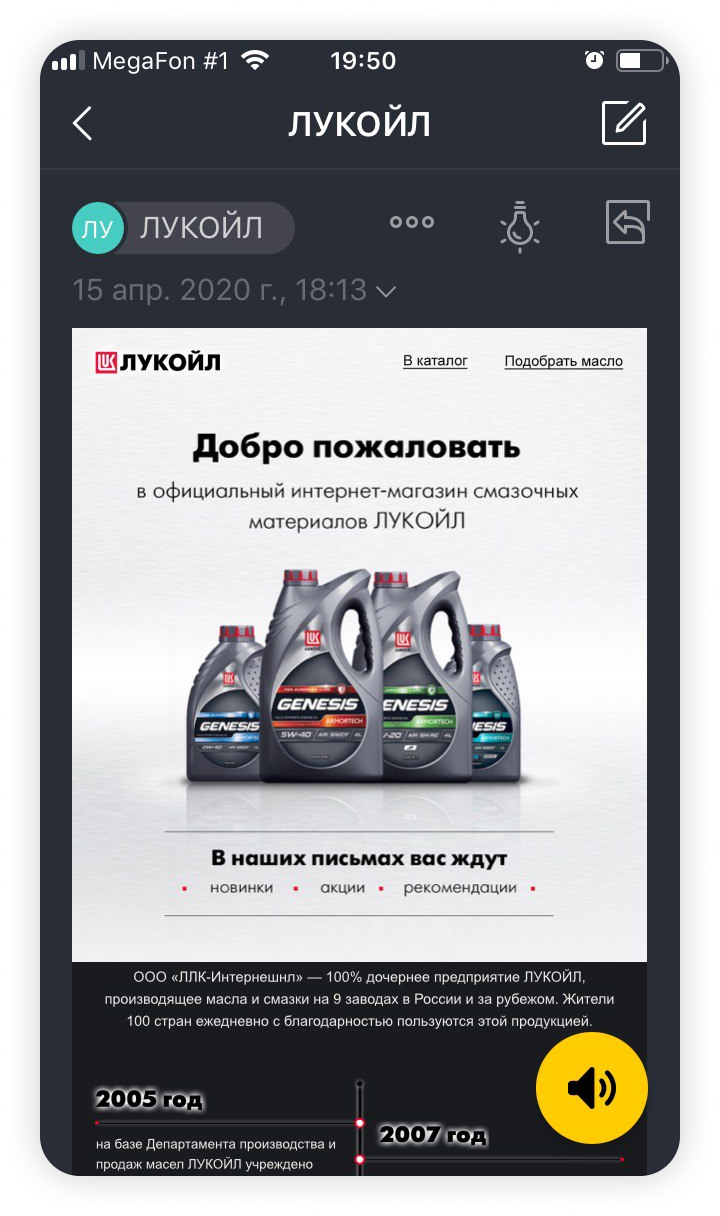Open the "В каталог" link
The width and height of the screenshot is (720, 1216).
point(435,361)
